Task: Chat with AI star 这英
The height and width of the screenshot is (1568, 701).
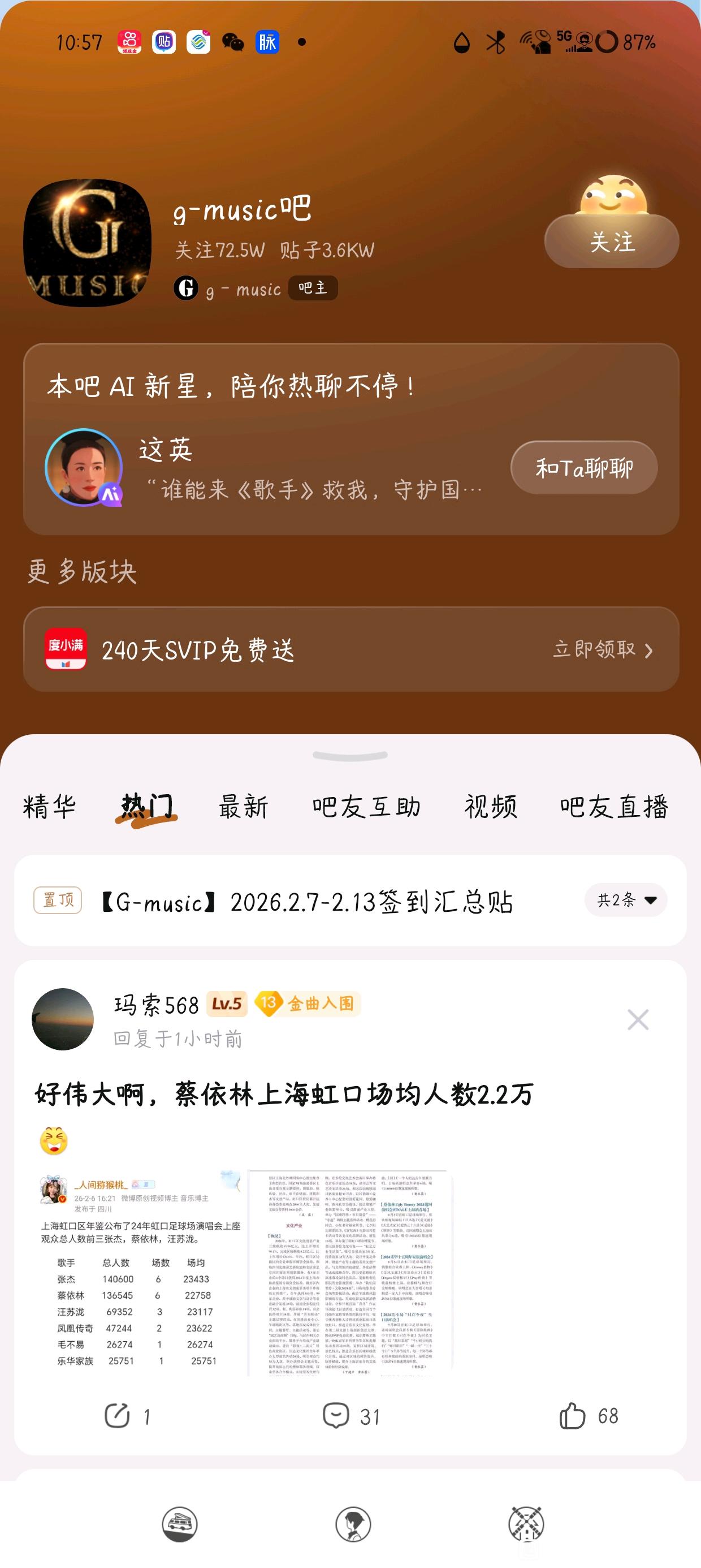Action: [x=583, y=467]
